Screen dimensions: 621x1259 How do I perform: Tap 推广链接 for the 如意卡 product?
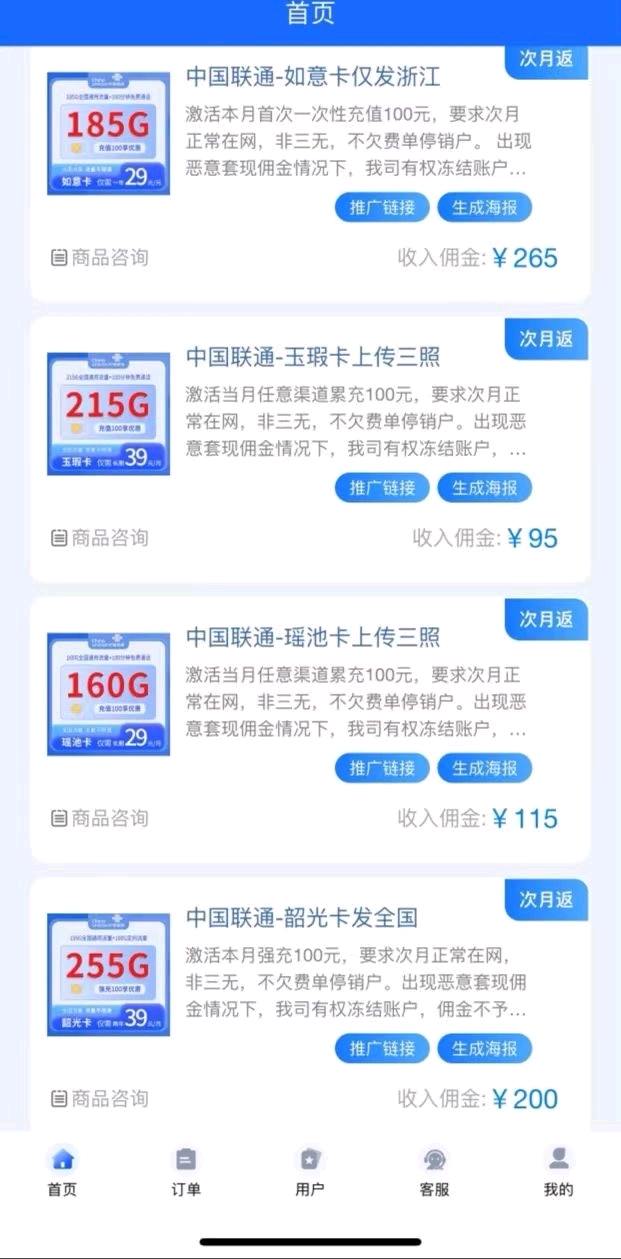pos(382,208)
